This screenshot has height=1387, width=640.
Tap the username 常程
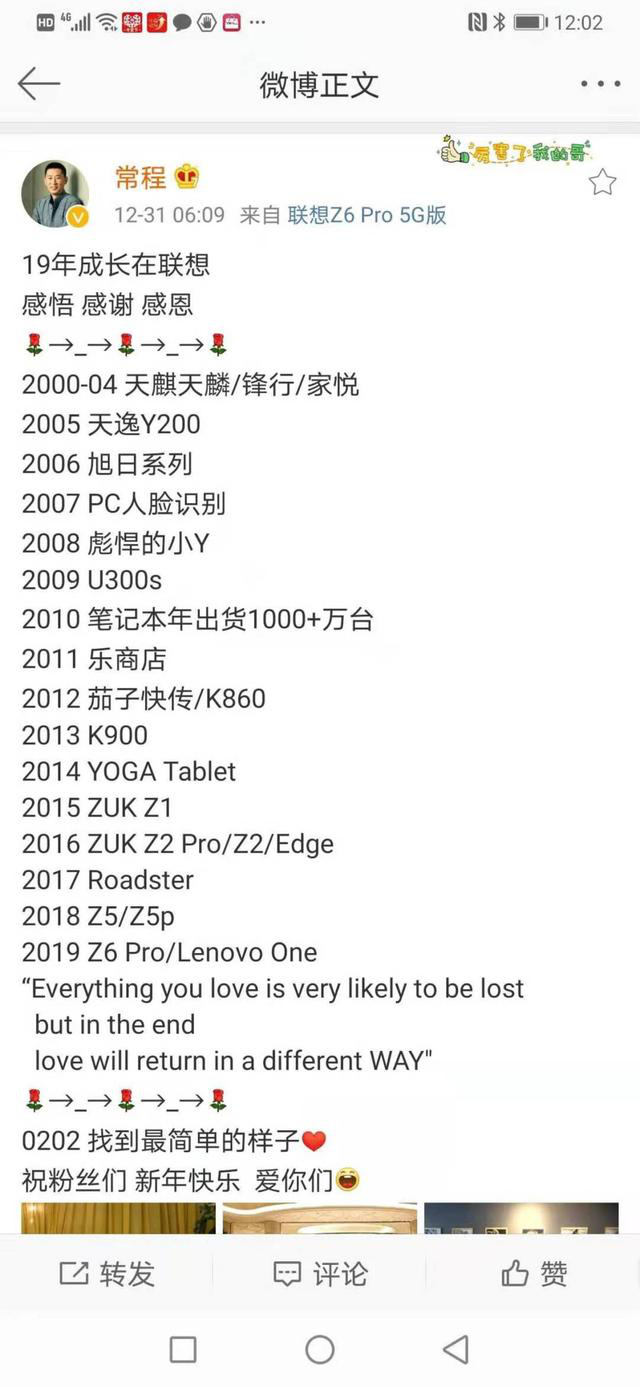140,178
